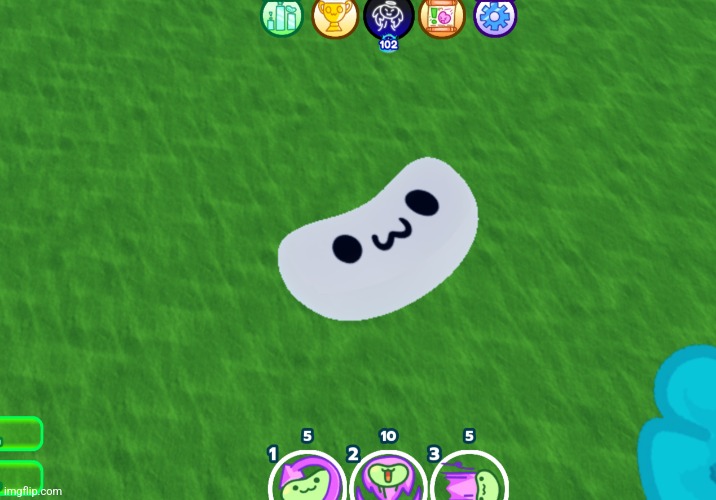Activate ability 2 jump burst

[x=389, y=480]
